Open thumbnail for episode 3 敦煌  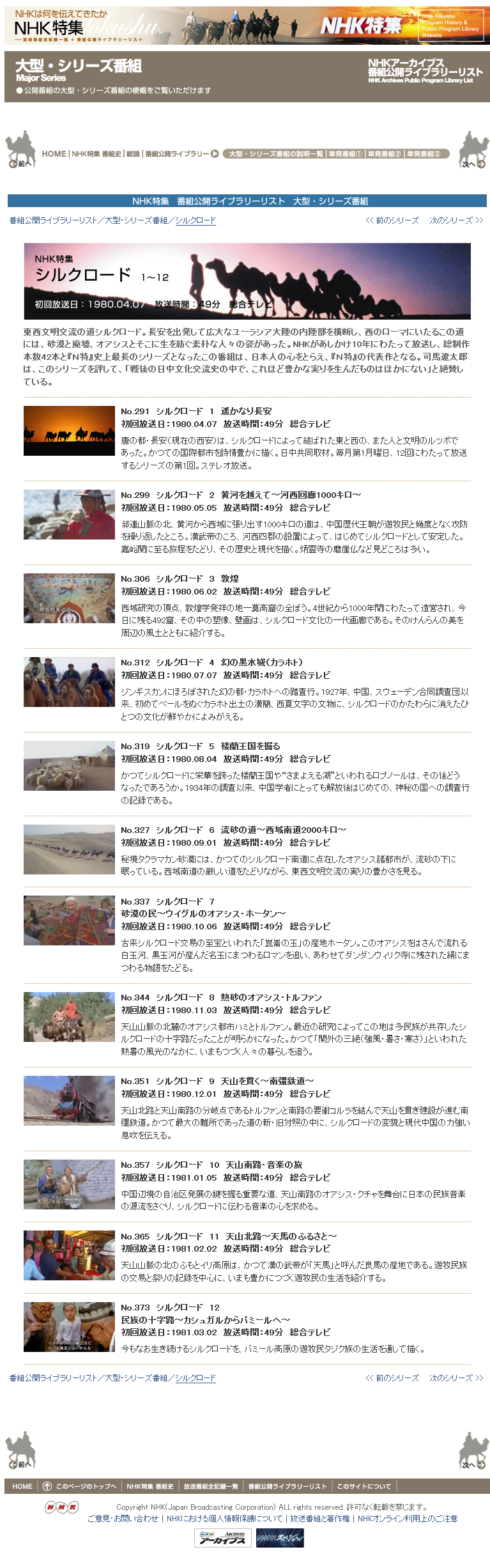click(x=69, y=598)
